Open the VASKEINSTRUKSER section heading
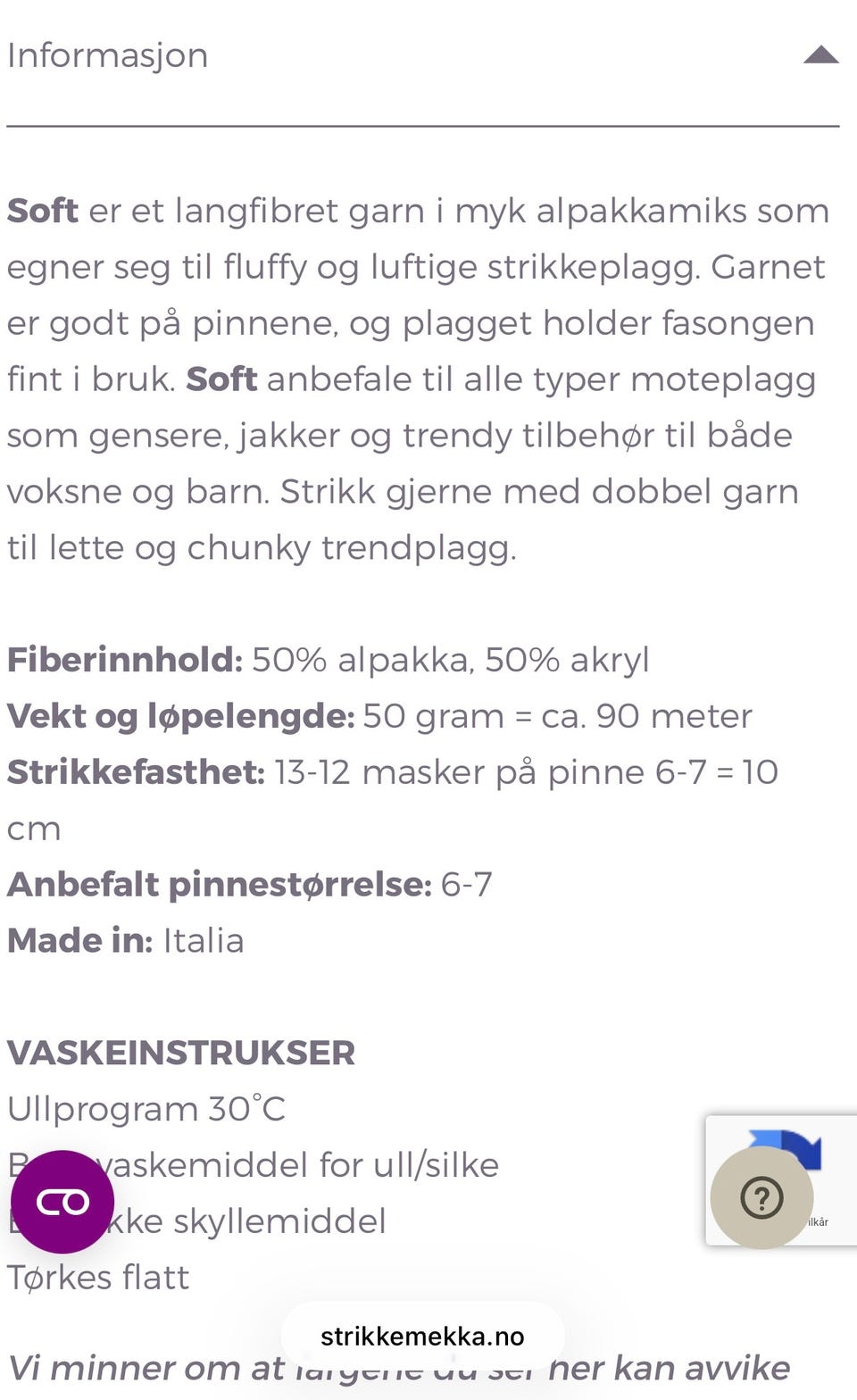857x1400 pixels. (x=180, y=1054)
